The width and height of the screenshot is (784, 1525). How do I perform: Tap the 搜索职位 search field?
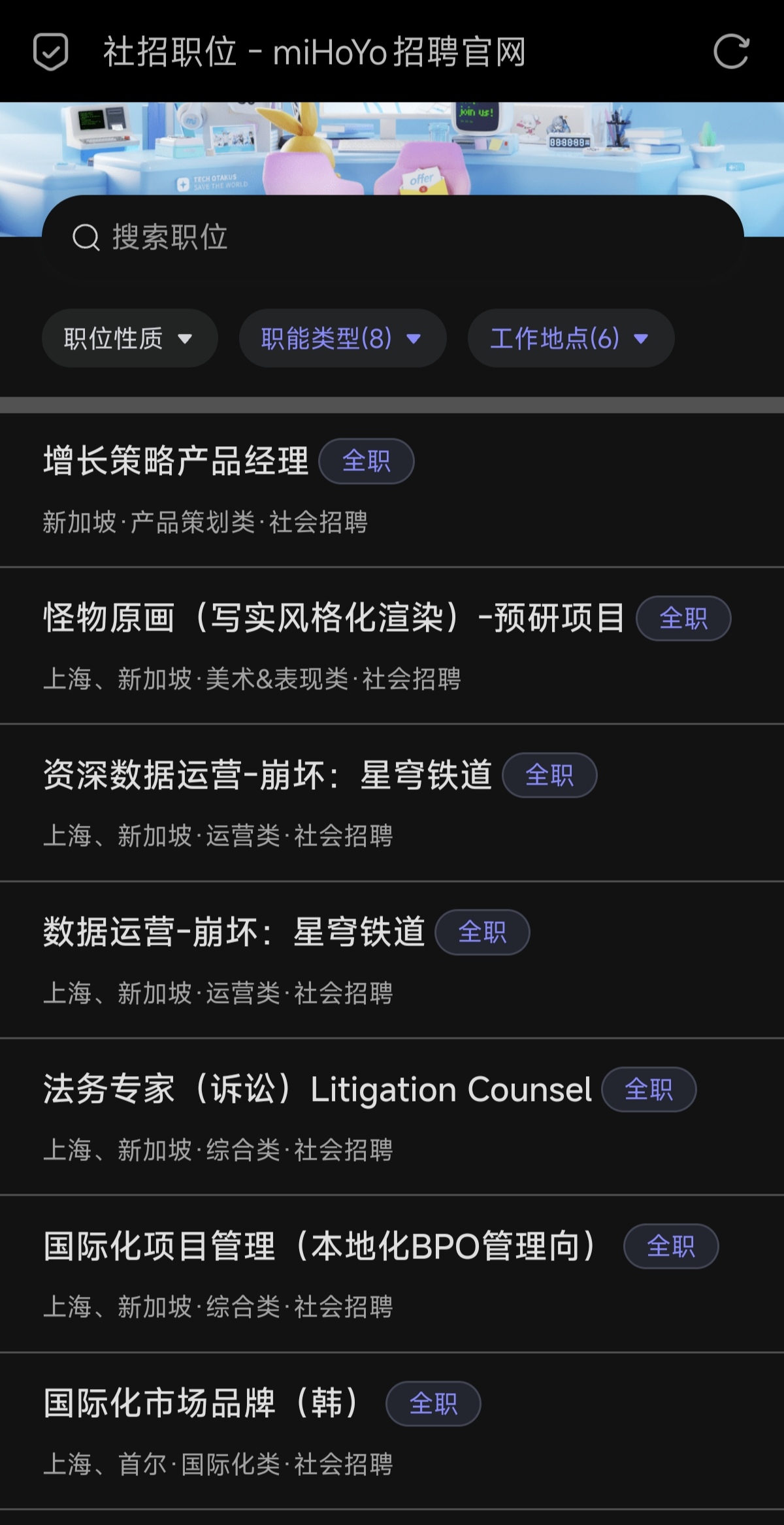pos(392,237)
